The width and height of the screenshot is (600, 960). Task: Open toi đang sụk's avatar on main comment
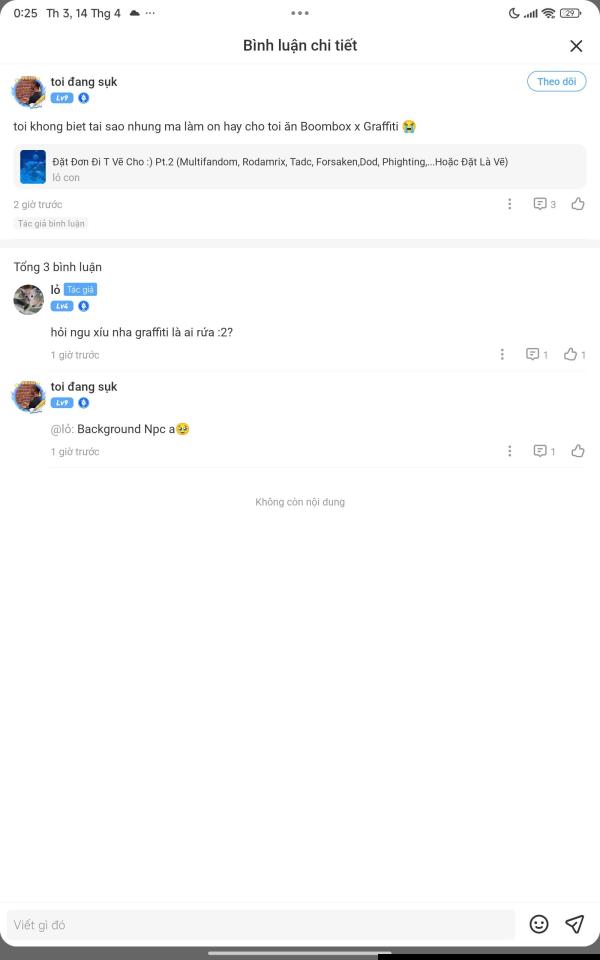(x=28, y=90)
